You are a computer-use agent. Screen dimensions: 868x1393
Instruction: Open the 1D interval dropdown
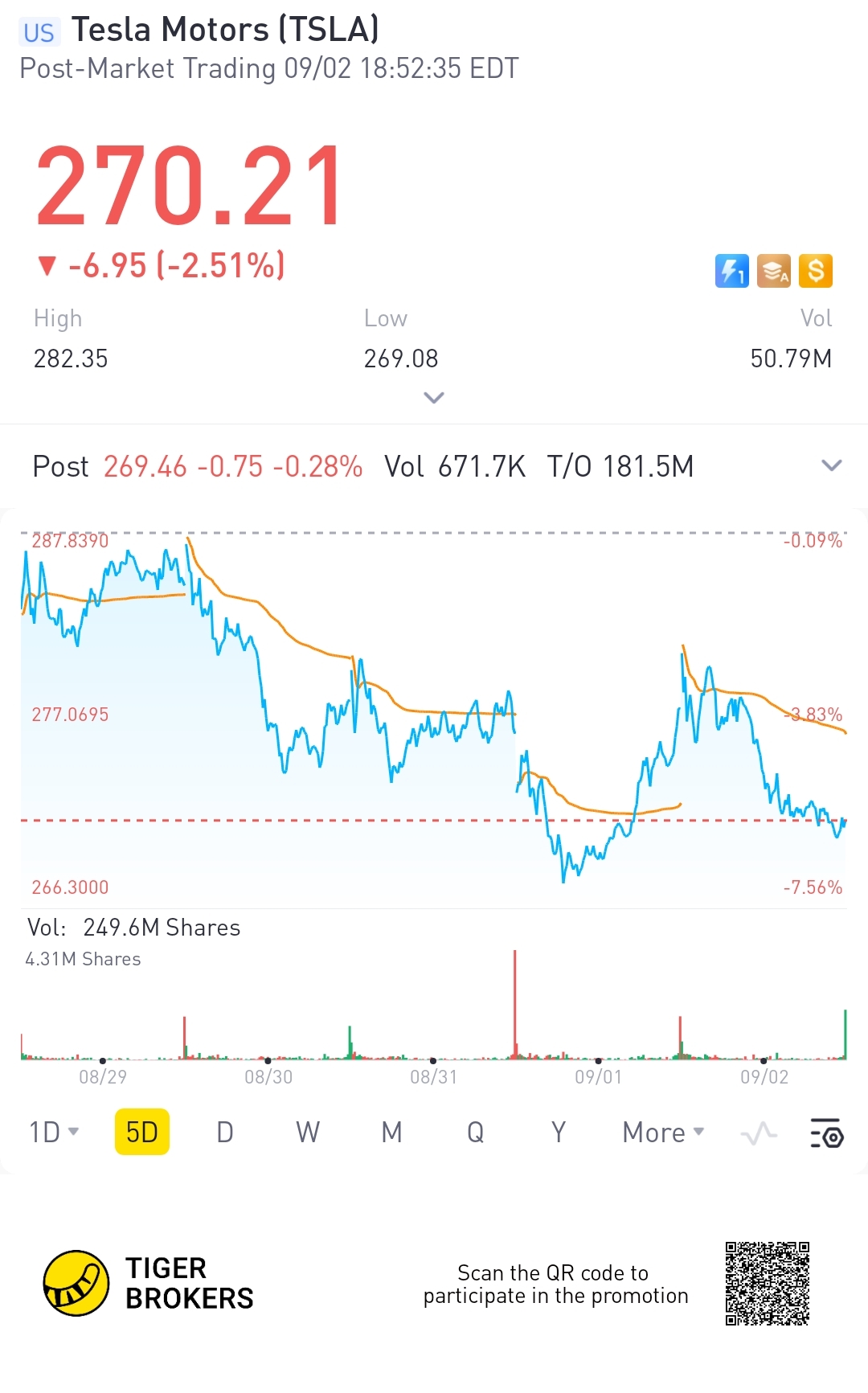pyautogui.click(x=54, y=1132)
